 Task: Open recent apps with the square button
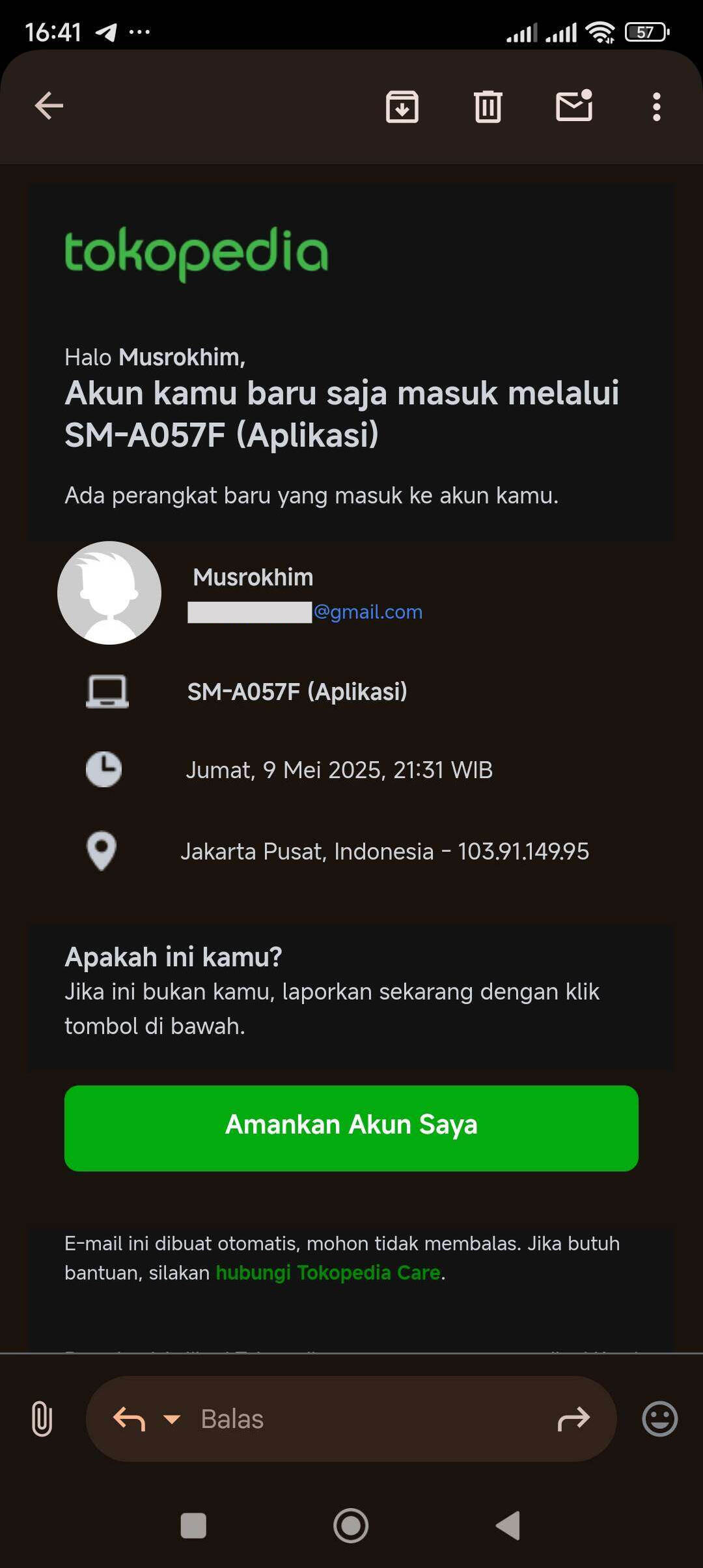tap(193, 1526)
